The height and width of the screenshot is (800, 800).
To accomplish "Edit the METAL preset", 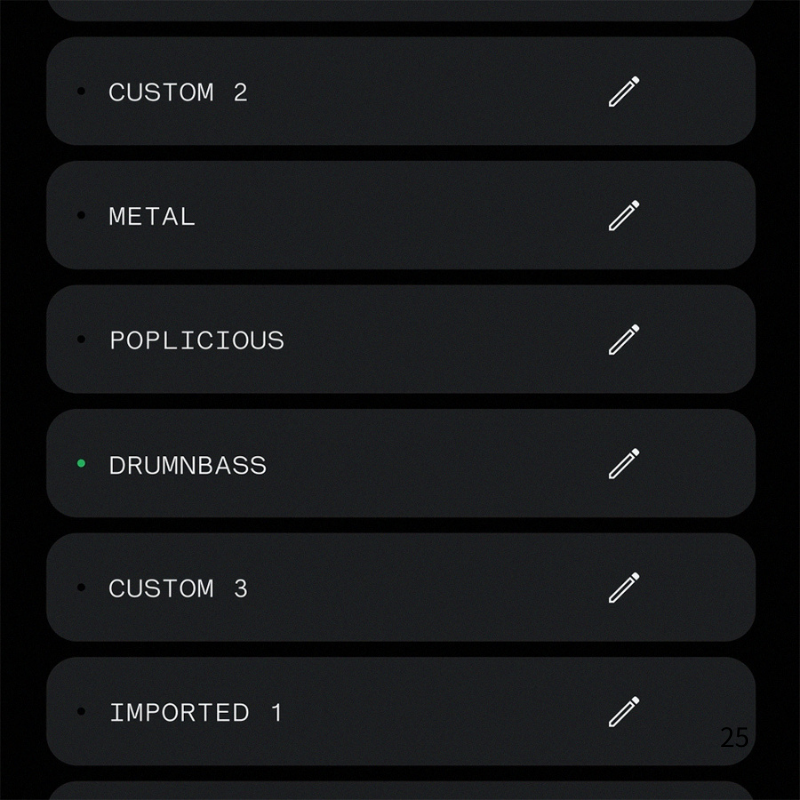I will tap(623, 216).
